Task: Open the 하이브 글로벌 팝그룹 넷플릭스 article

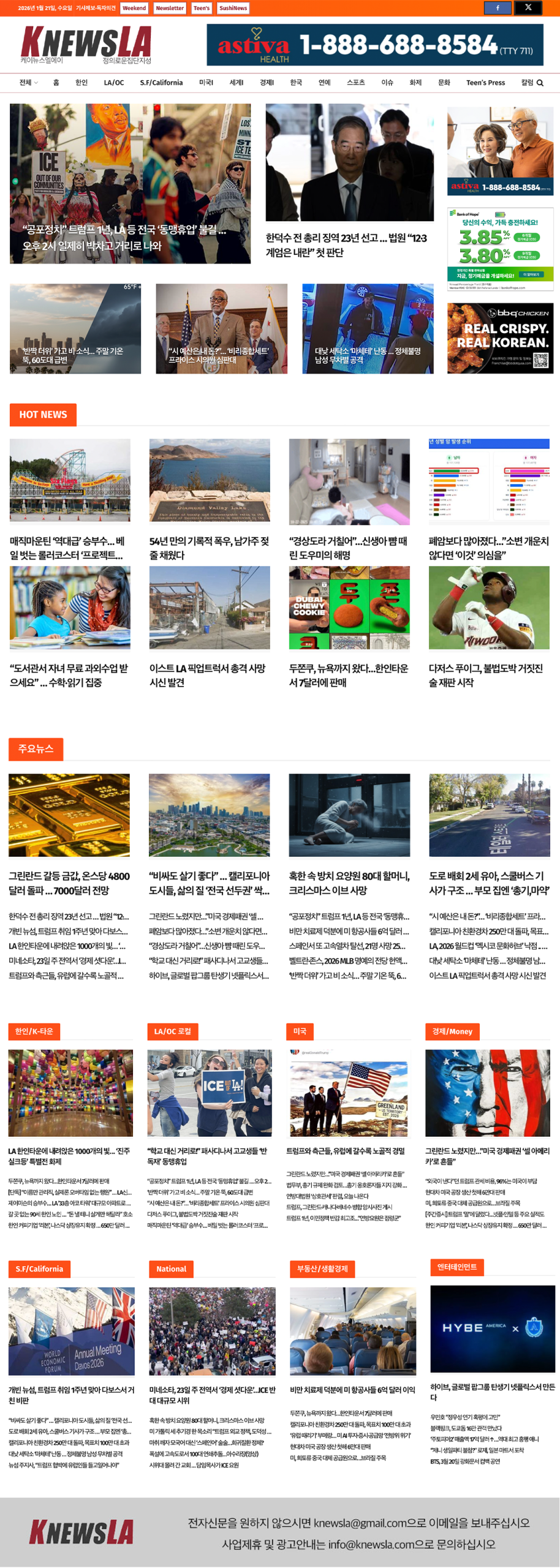Action: pos(492,1392)
